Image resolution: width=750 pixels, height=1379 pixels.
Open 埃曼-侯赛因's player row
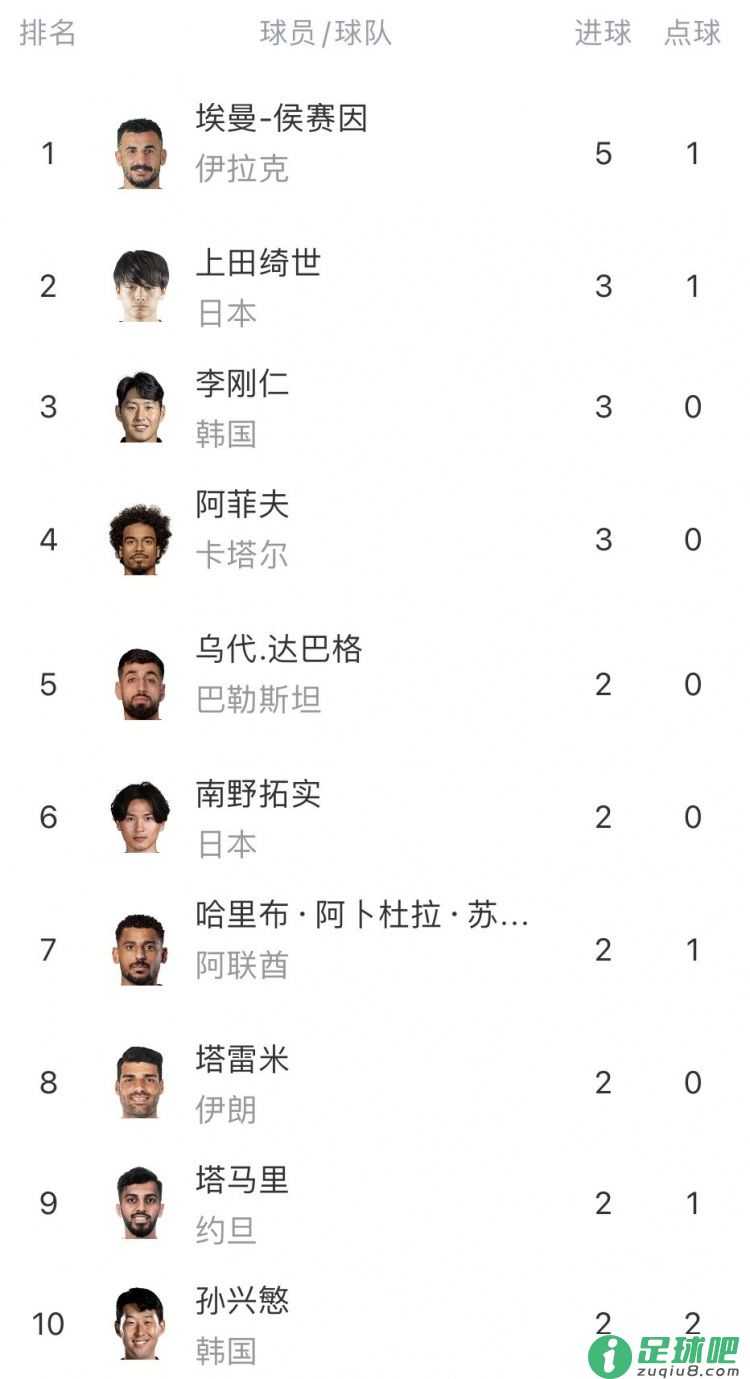pos(375,153)
